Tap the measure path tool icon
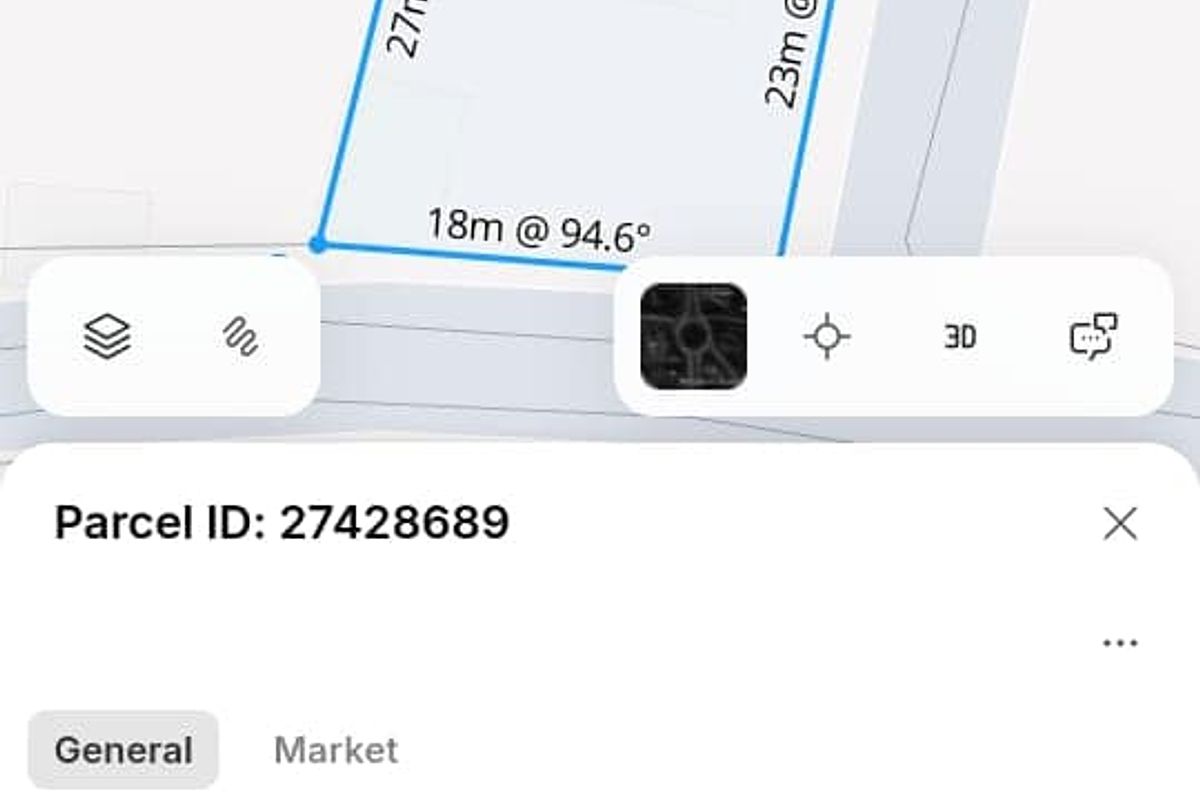This screenshot has height=800, width=1200. 240,337
